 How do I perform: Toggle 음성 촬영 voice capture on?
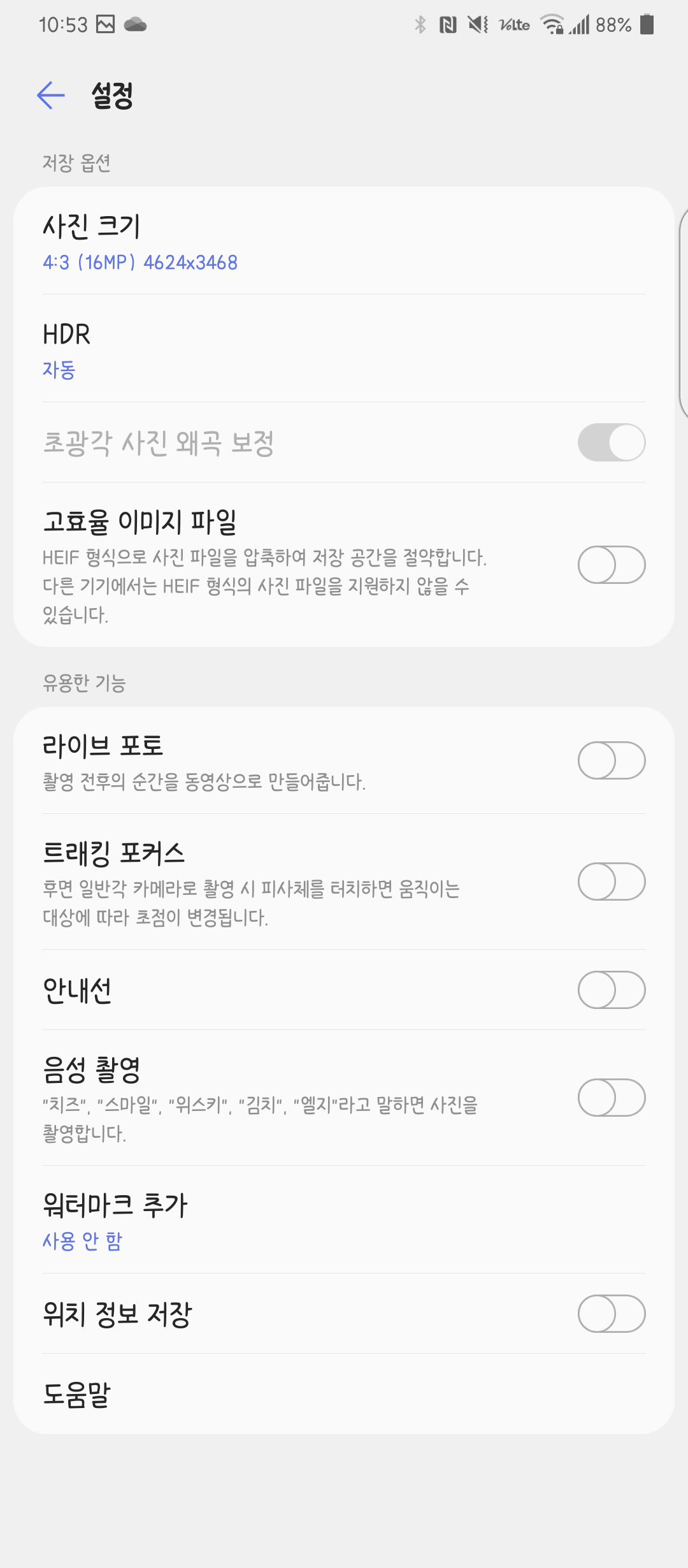point(612,1098)
